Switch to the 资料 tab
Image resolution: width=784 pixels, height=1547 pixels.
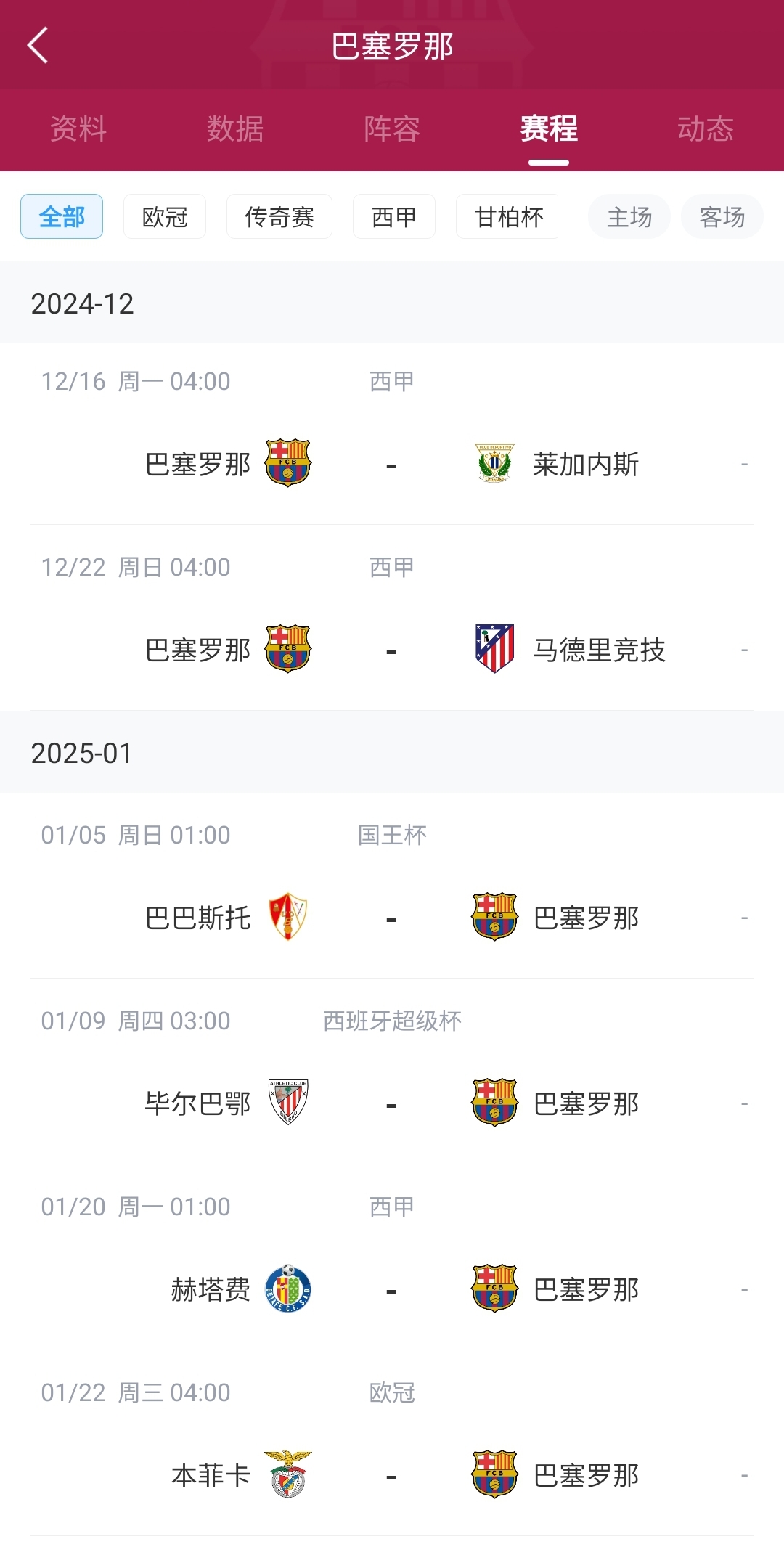[x=78, y=129]
